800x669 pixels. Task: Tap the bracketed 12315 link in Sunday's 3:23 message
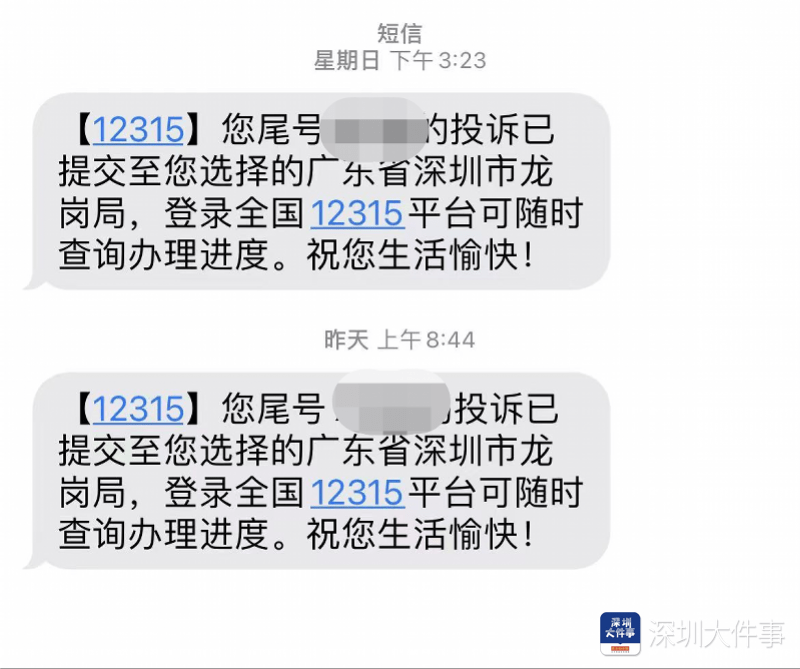pyautogui.click(x=138, y=130)
